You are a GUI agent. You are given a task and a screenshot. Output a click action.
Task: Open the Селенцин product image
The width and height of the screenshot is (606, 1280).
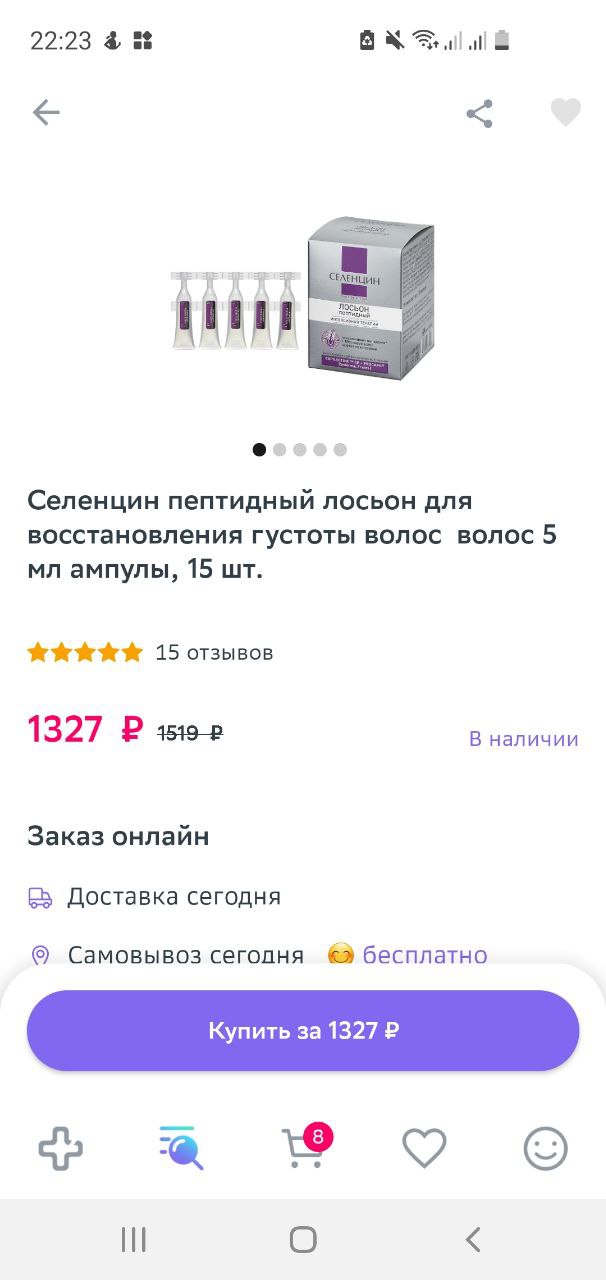pos(303,294)
